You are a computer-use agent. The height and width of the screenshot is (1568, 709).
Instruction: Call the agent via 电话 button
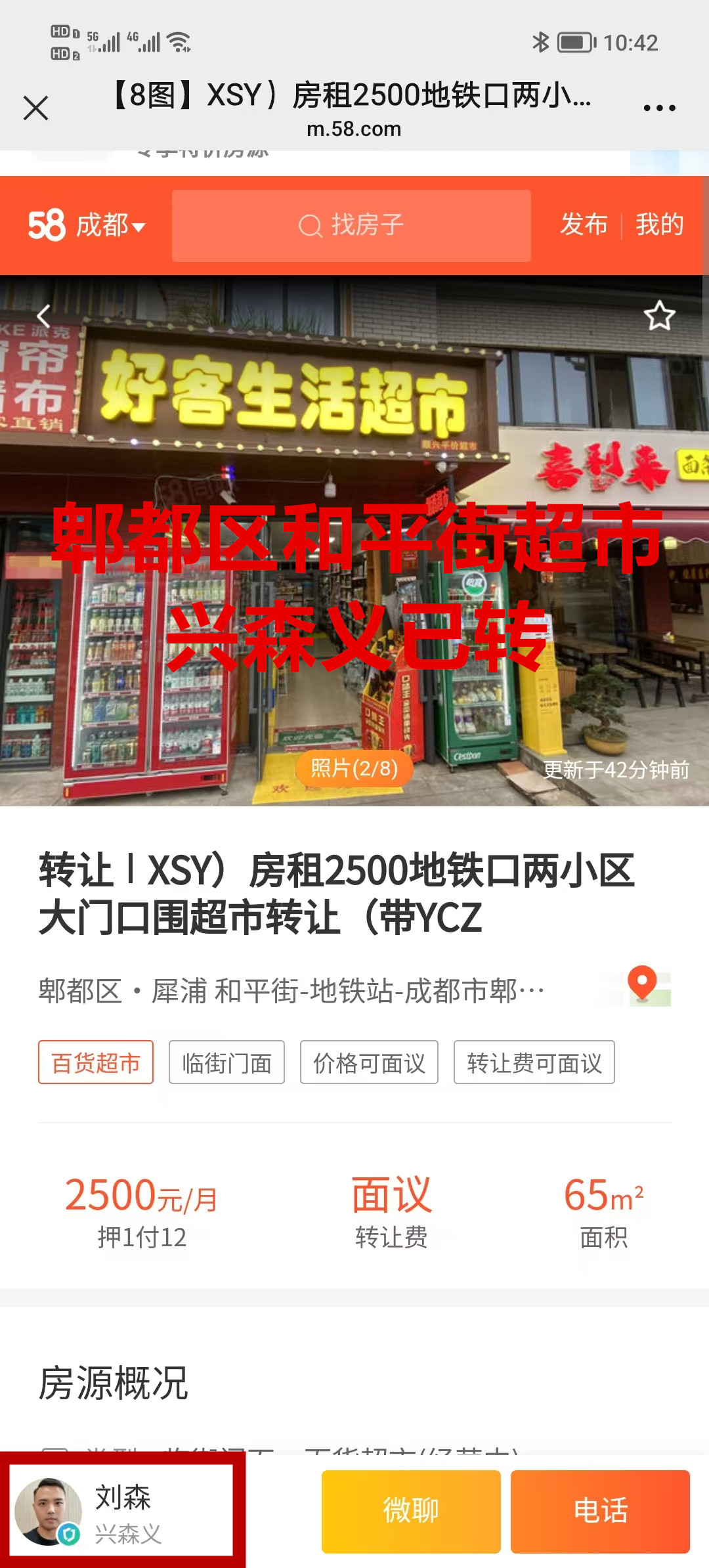[x=600, y=1510]
